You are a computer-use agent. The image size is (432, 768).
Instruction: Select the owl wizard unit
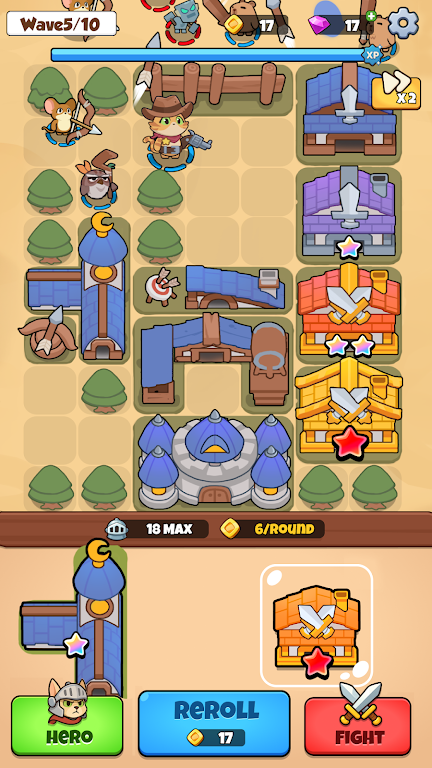97,179
